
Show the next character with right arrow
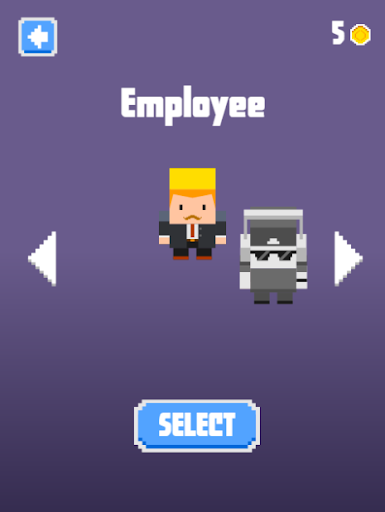tap(348, 259)
